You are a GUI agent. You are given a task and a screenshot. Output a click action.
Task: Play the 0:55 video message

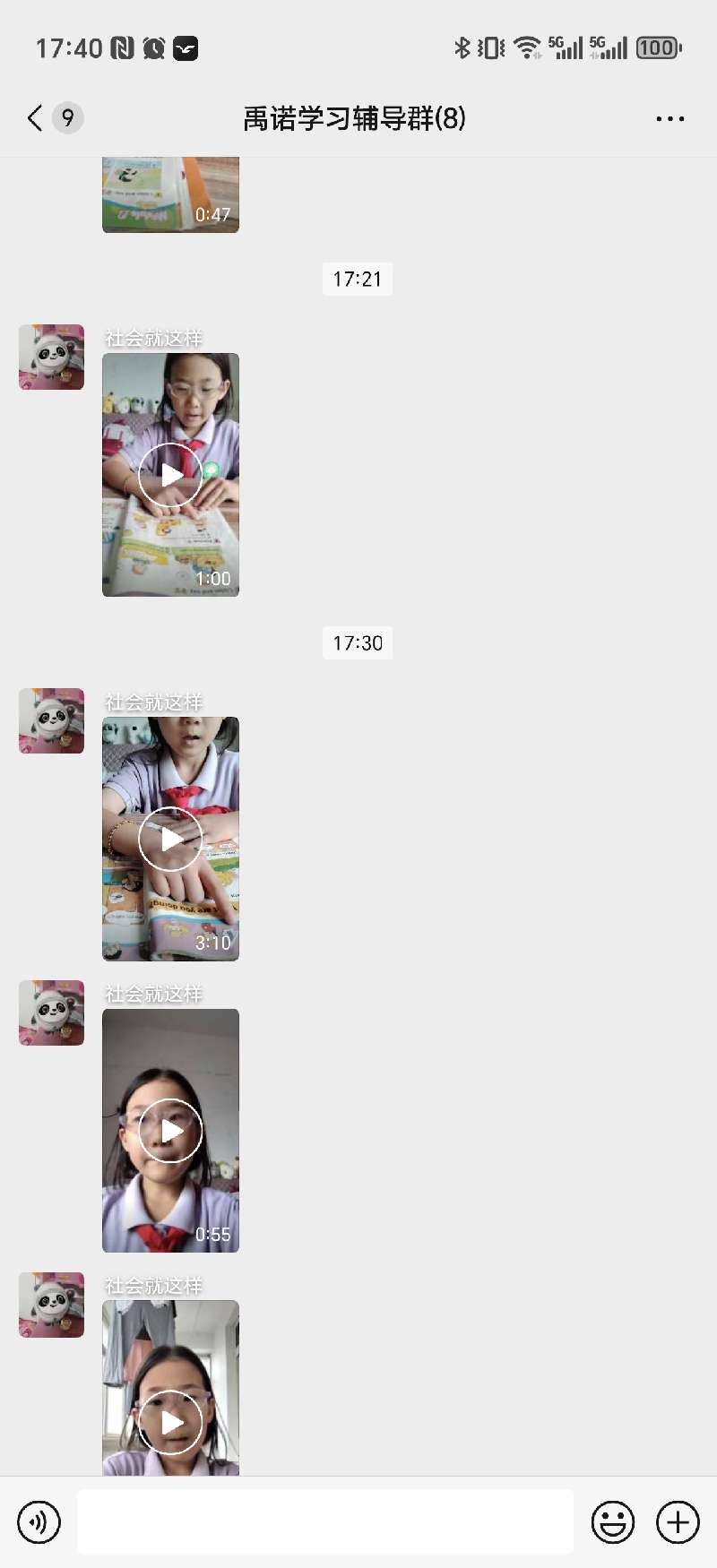tap(170, 1131)
